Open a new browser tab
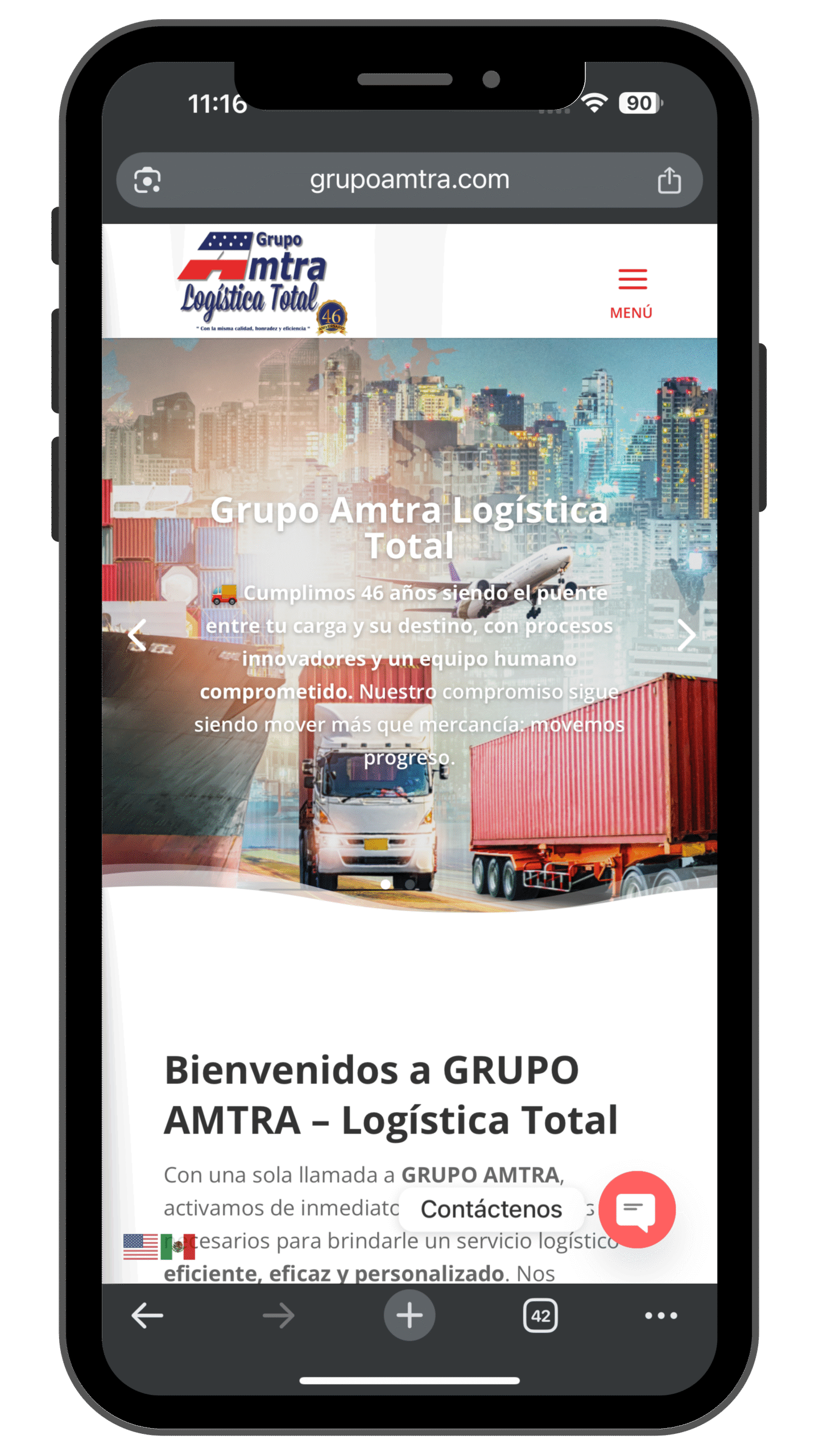819x1456 pixels. pos(409,1315)
